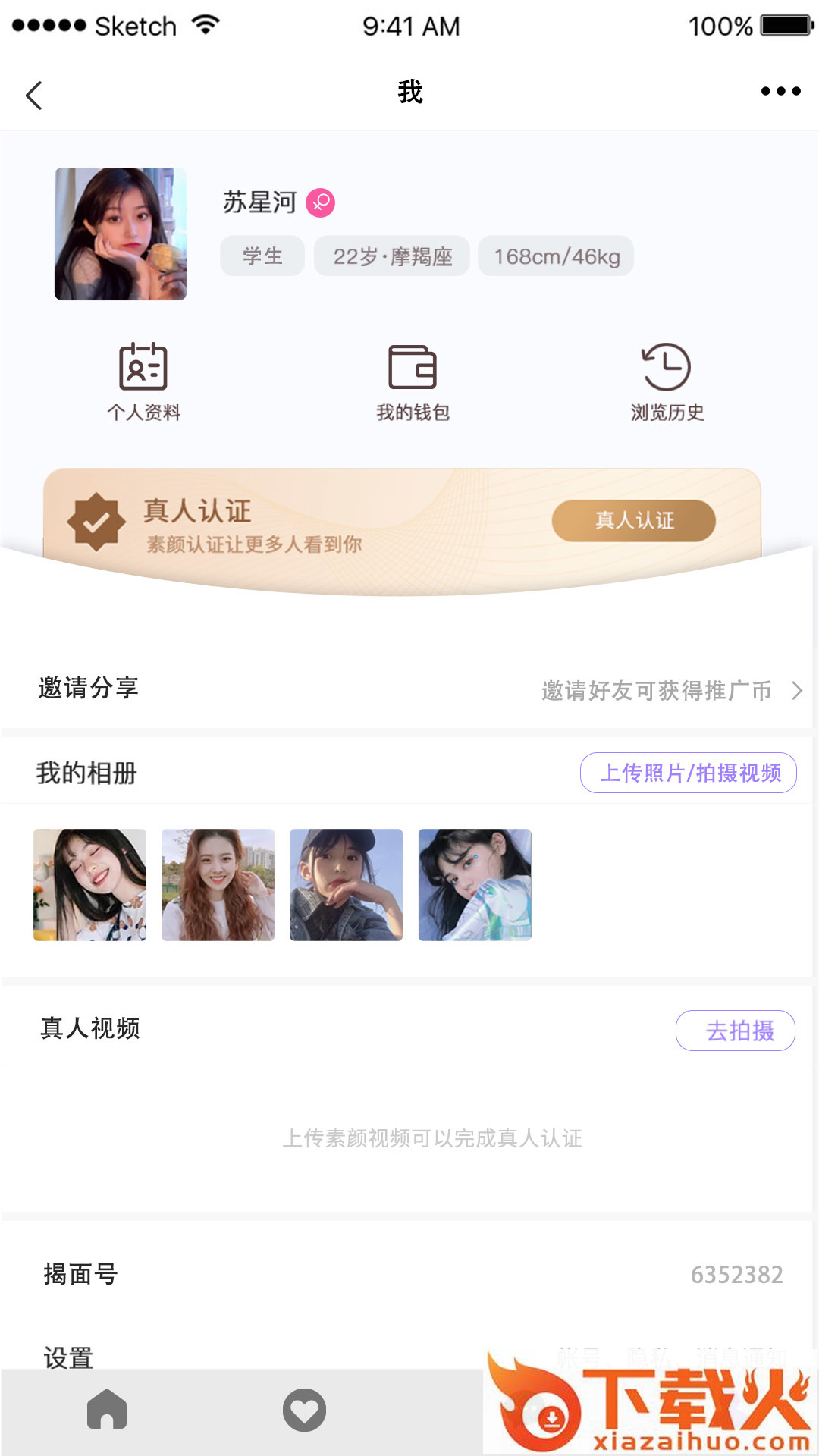Viewport: 819px width, 1456px height.
Task: Go back using the top-left arrow
Action: pyautogui.click(x=34, y=96)
